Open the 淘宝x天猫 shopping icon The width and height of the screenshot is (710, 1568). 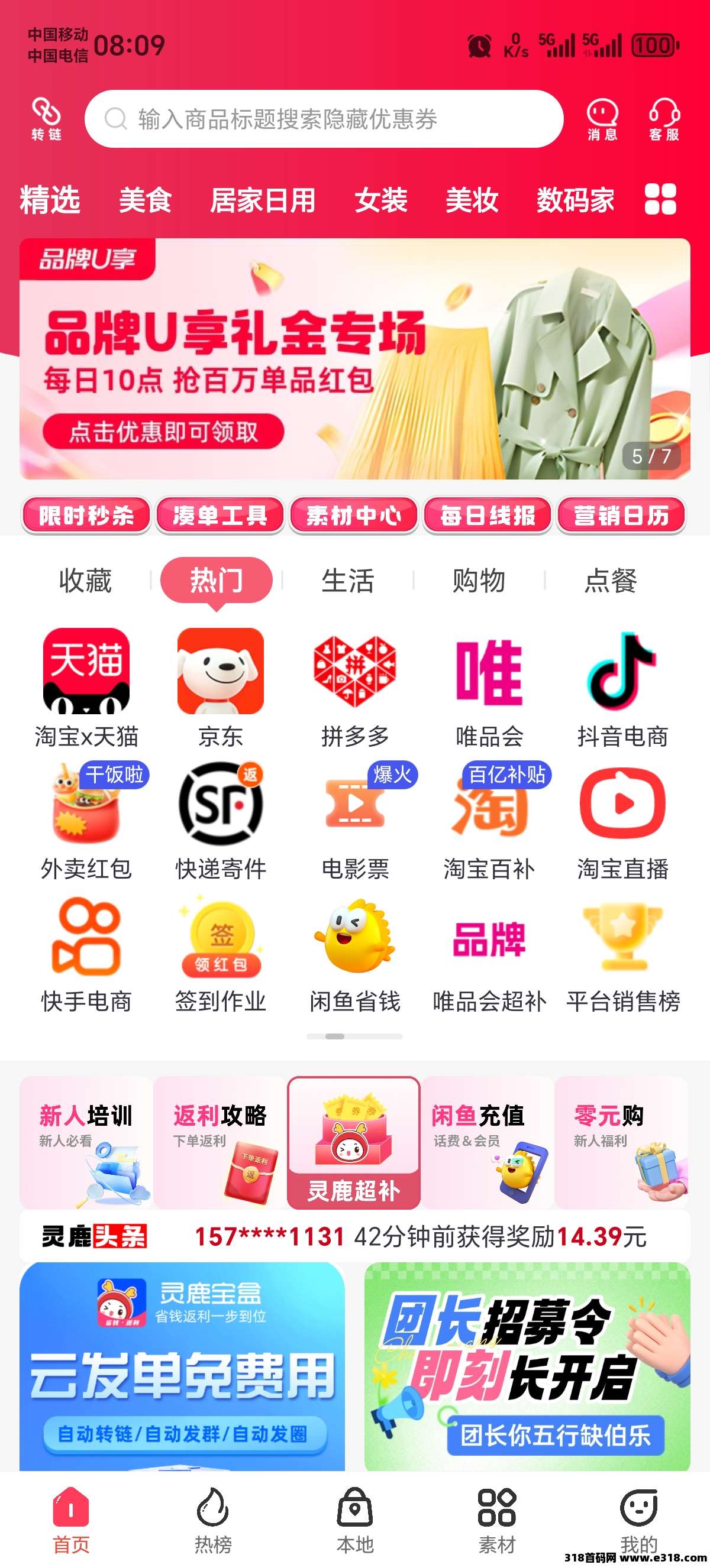(x=85, y=673)
